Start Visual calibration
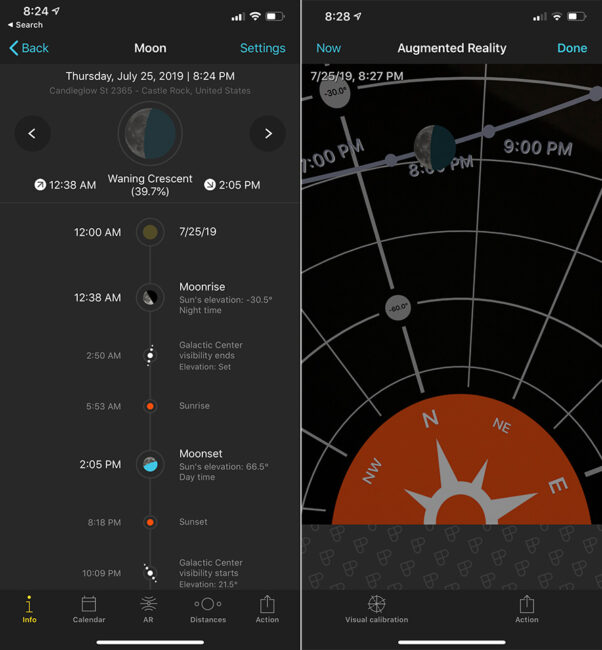 click(376, 609)
